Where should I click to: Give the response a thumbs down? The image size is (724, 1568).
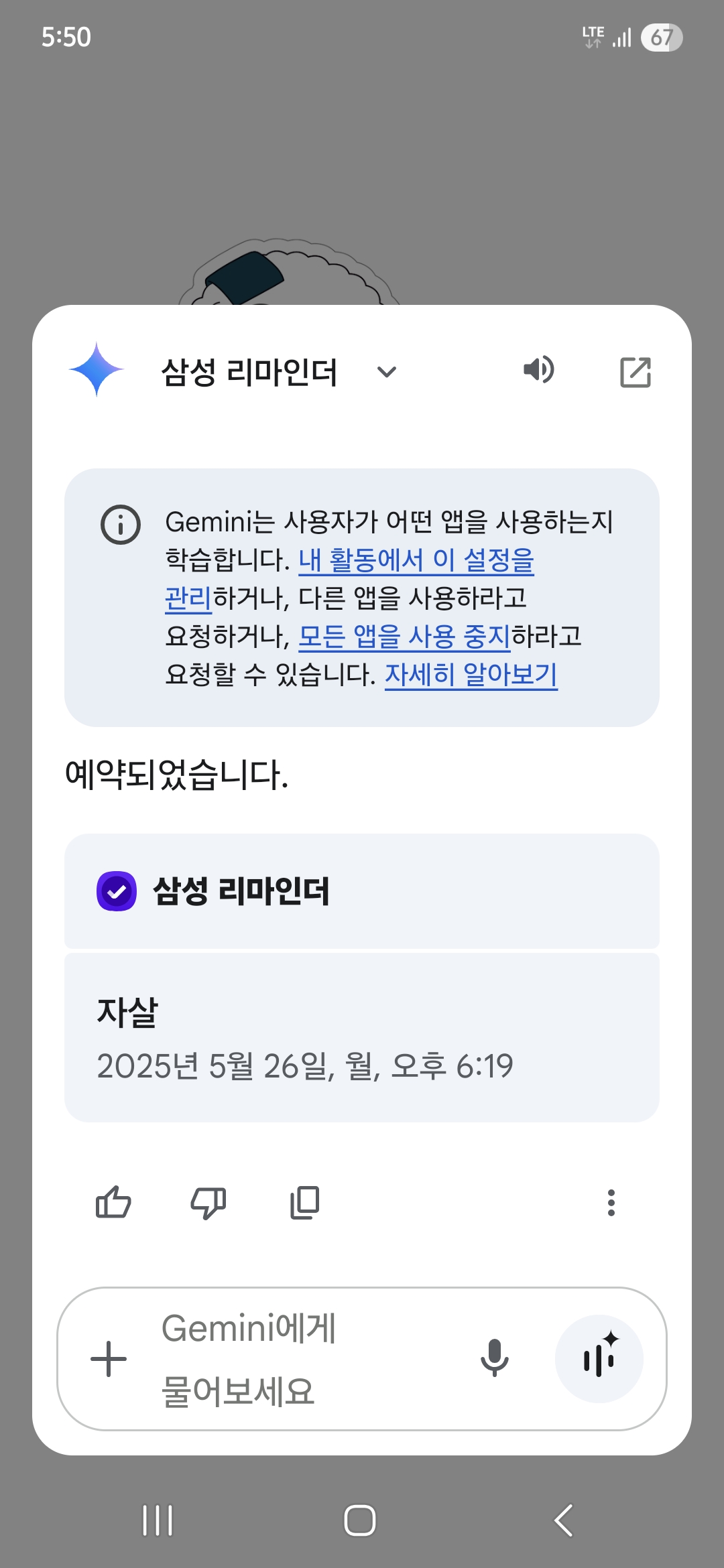point(208,1203)
